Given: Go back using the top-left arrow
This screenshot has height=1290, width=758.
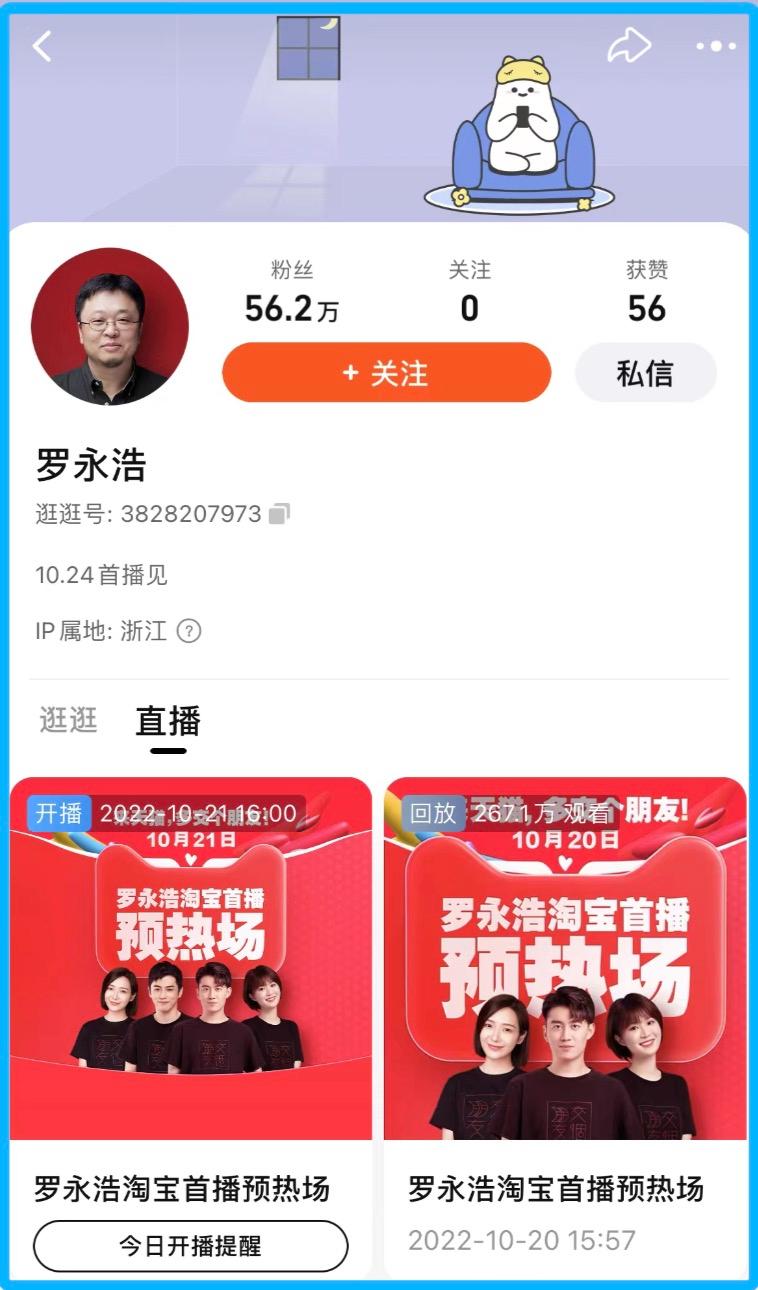Looking at the screenshot, I should tap(42, 45).
